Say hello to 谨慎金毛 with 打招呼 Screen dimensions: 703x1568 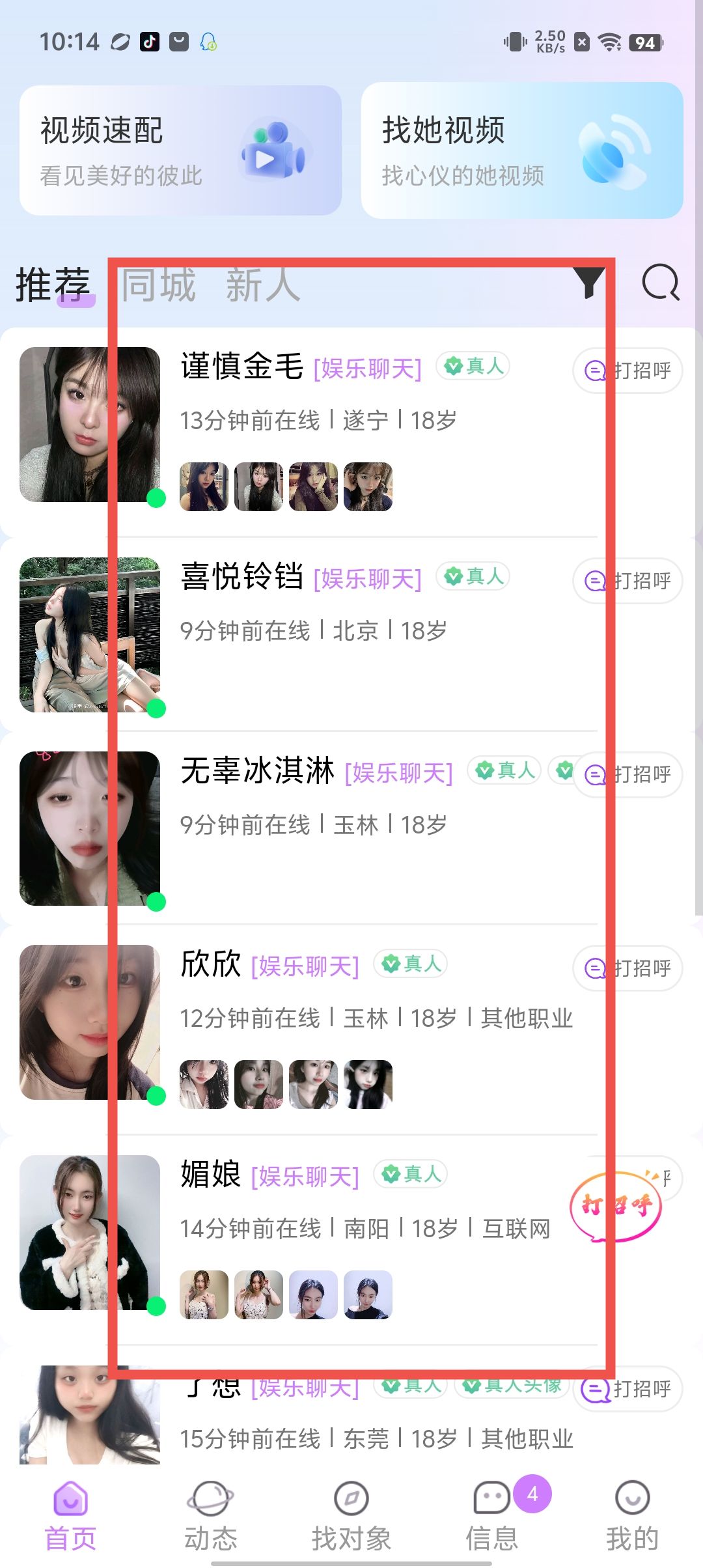[627, 371]
